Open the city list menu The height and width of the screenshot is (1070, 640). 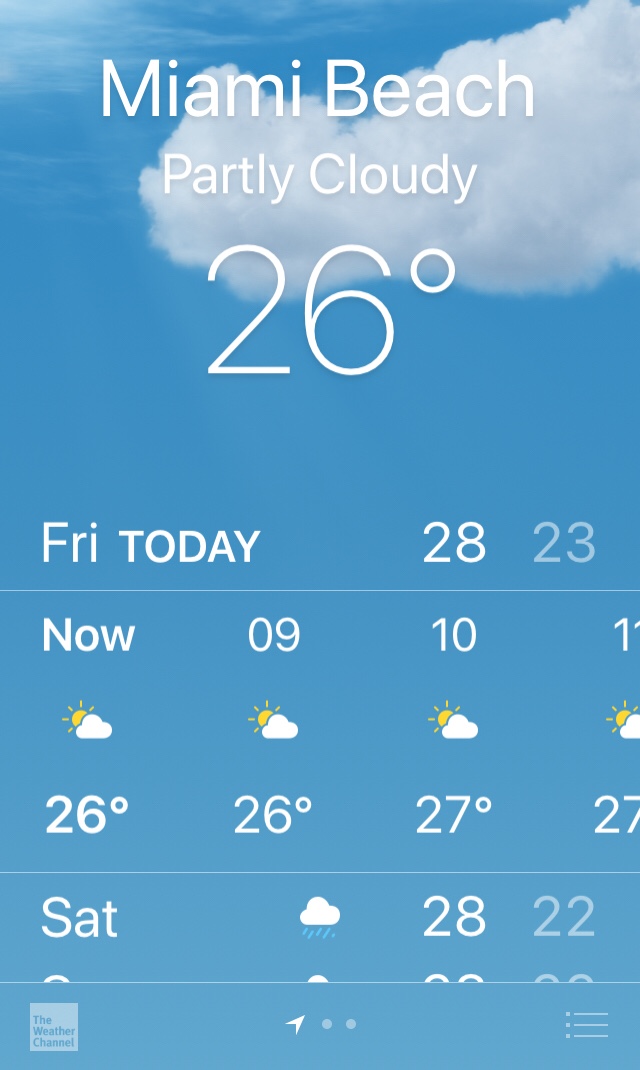click(587, 1025)
